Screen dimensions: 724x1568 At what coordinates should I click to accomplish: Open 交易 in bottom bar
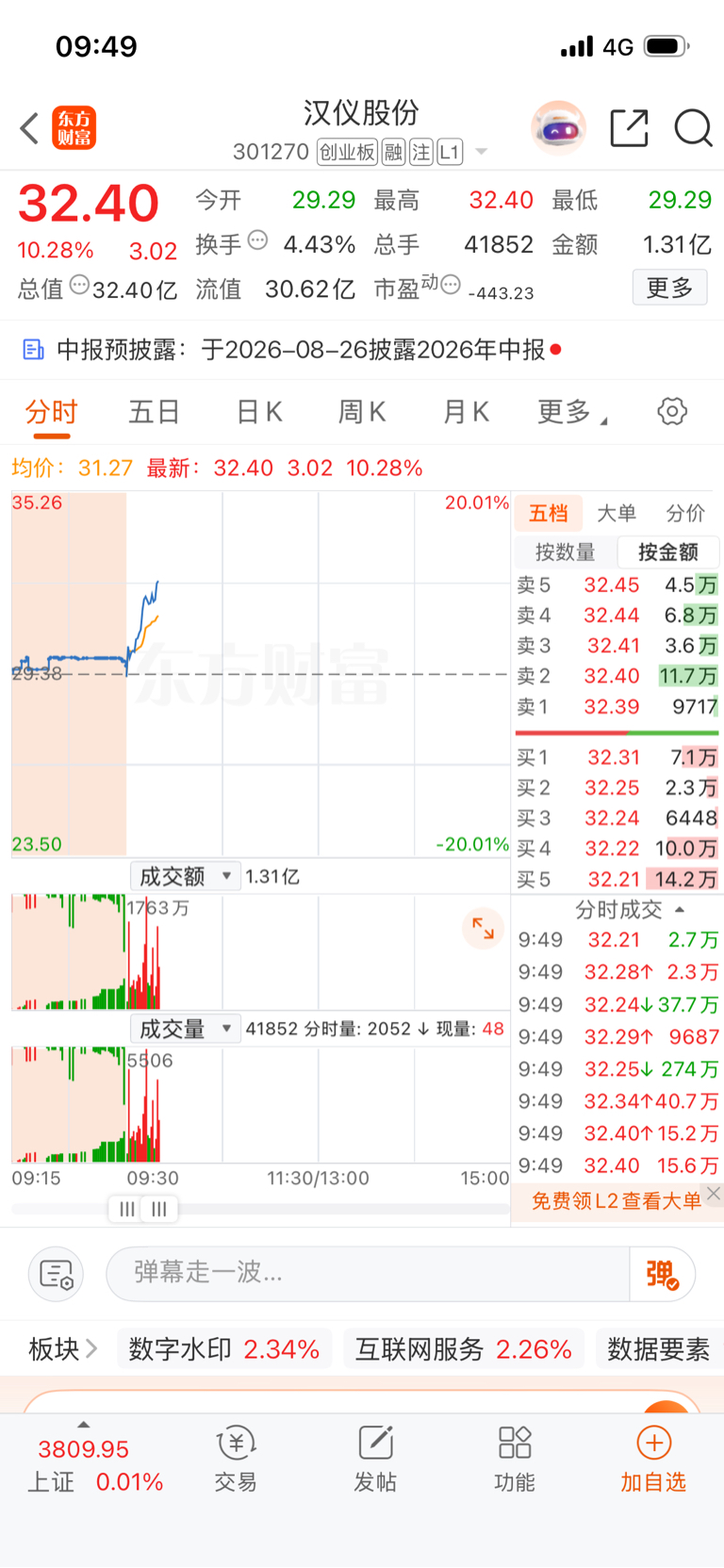coord(236,1459)
